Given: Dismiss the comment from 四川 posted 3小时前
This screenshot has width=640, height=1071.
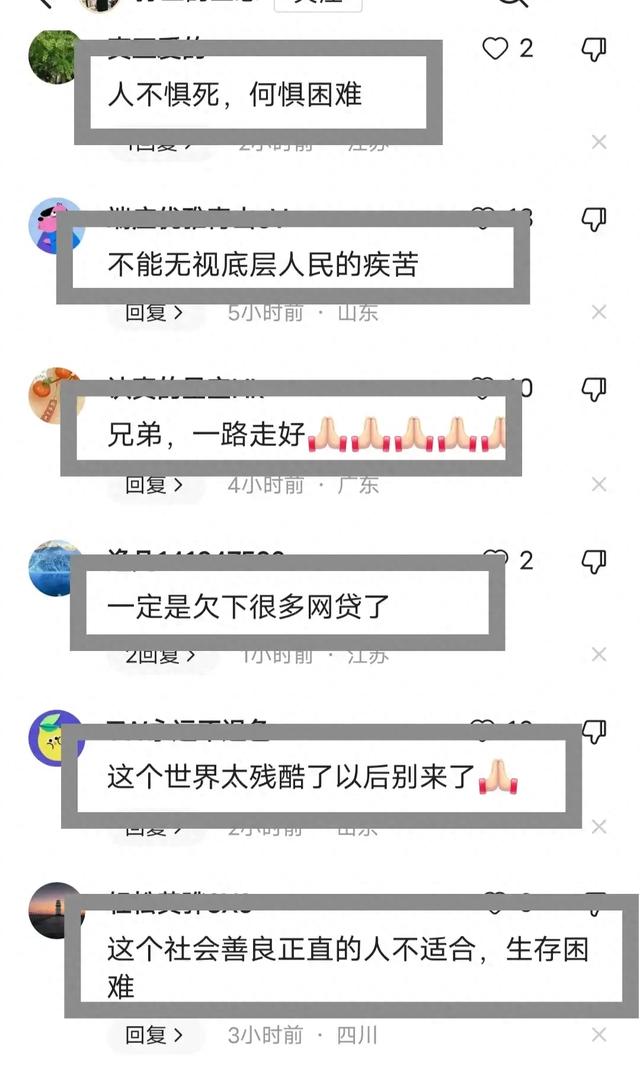Looking at the screenshot, I should tap(599, 1035).
